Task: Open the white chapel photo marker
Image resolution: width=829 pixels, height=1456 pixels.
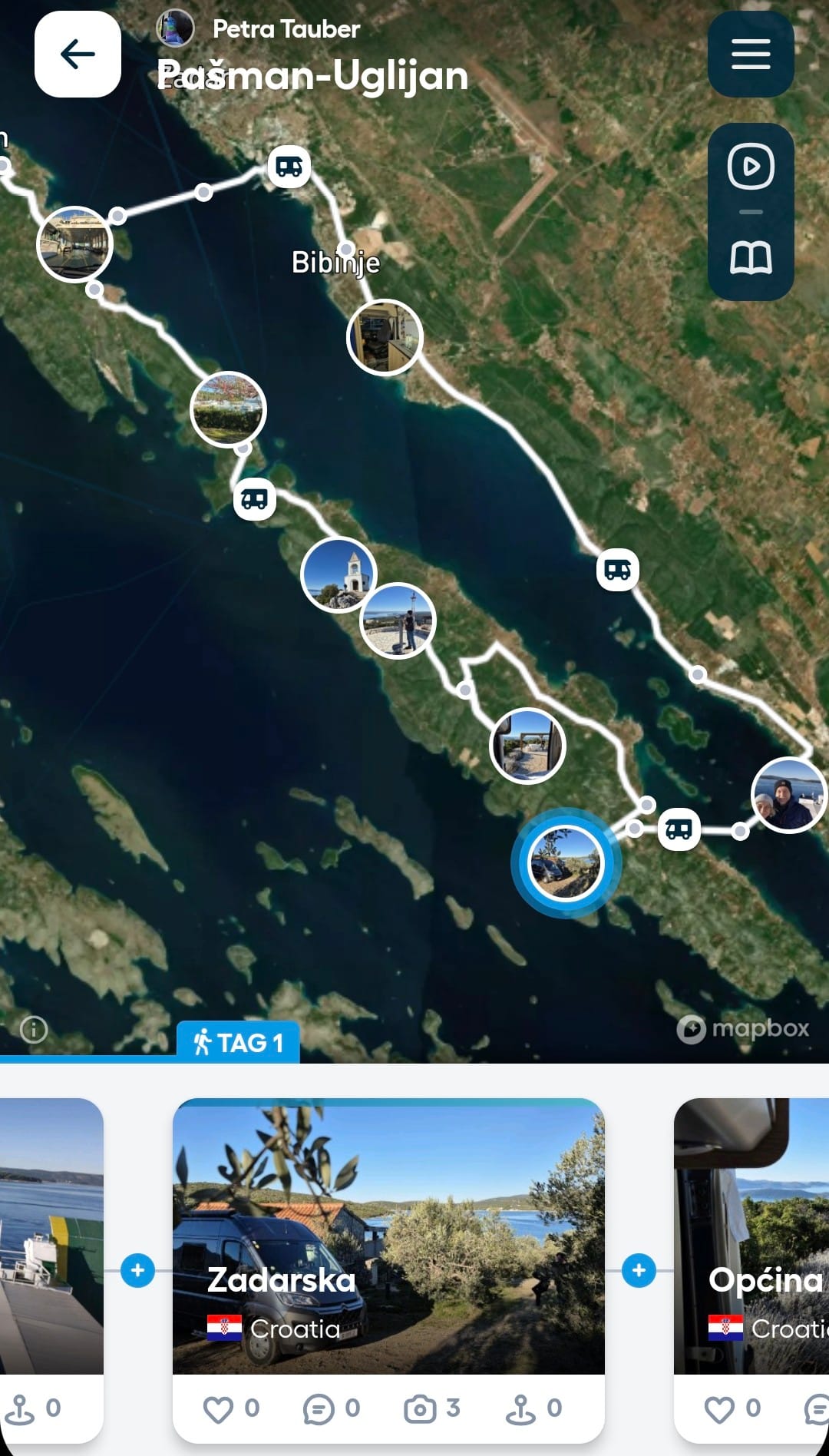Action: coord(339,574)
